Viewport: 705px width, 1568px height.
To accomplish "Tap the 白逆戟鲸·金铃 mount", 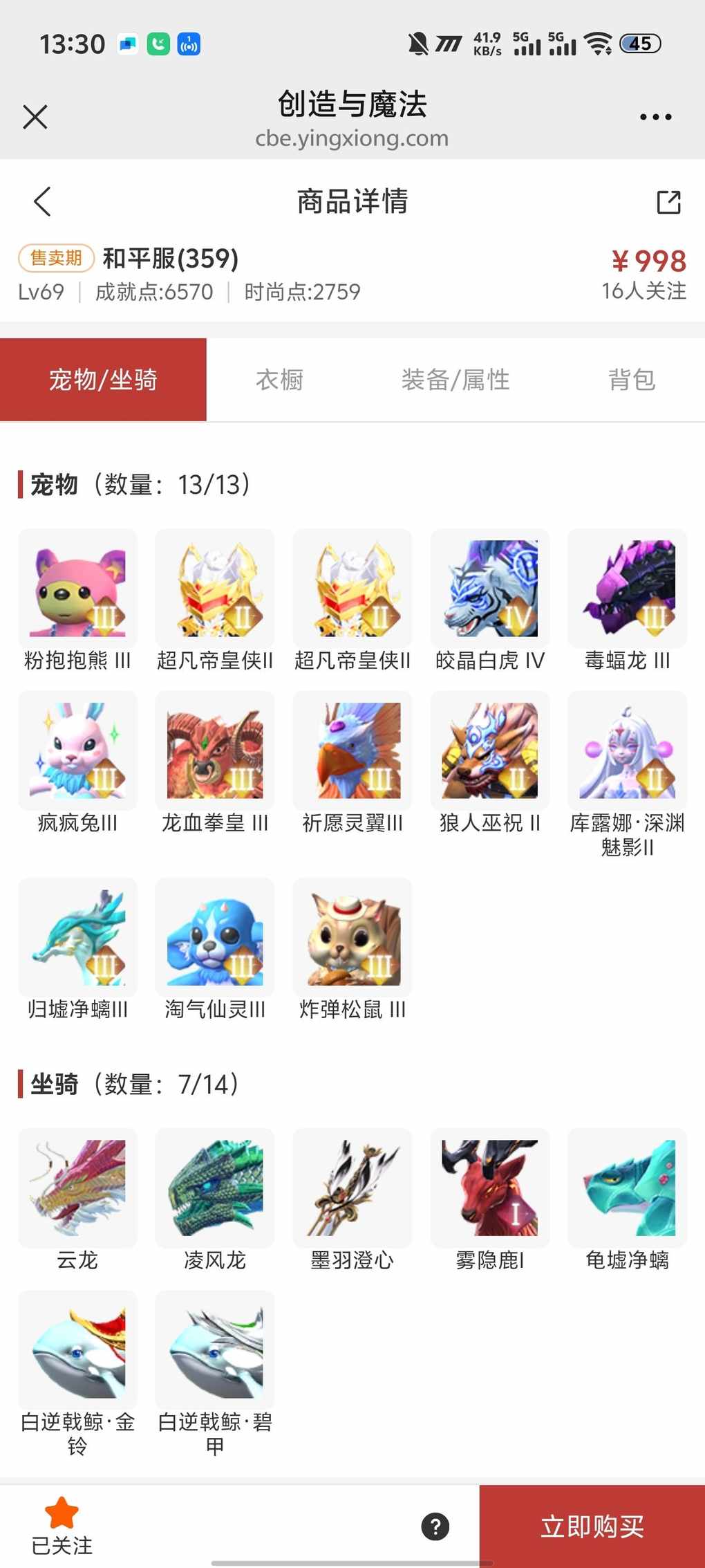I will pyautogui.click(x=77, y=1349).
